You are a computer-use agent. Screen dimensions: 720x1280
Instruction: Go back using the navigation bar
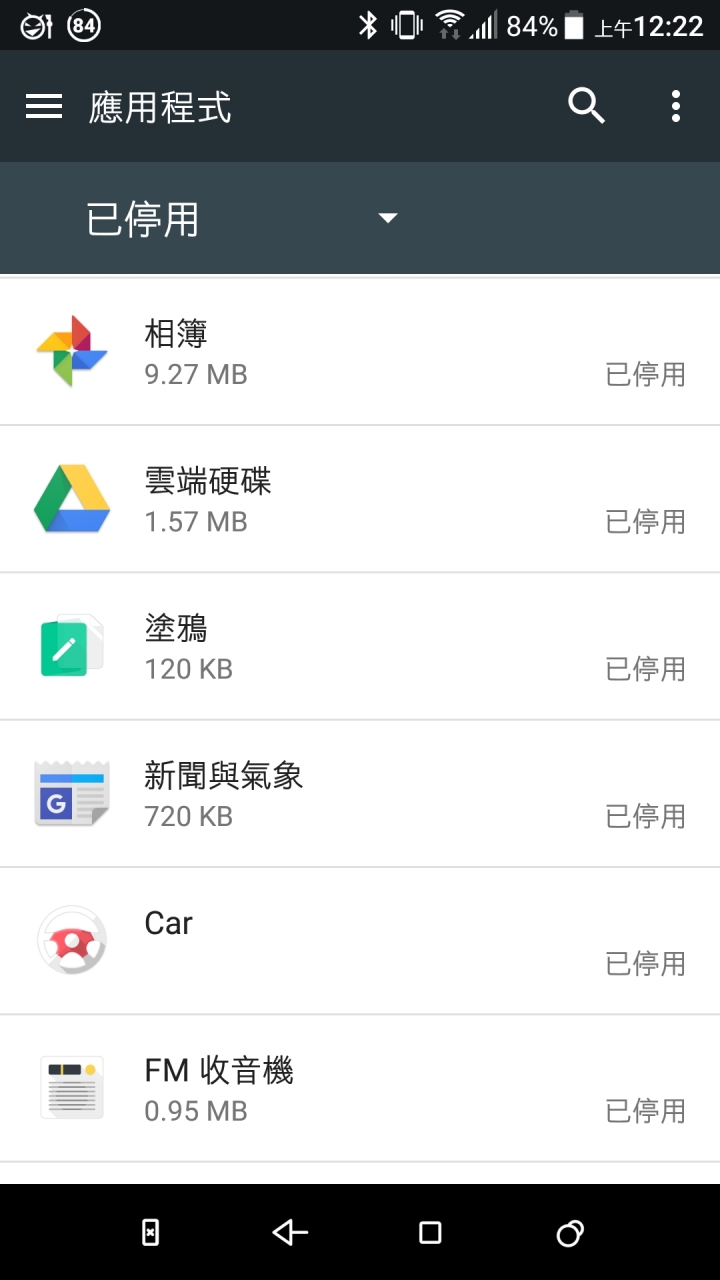(x=290, y=1233)
